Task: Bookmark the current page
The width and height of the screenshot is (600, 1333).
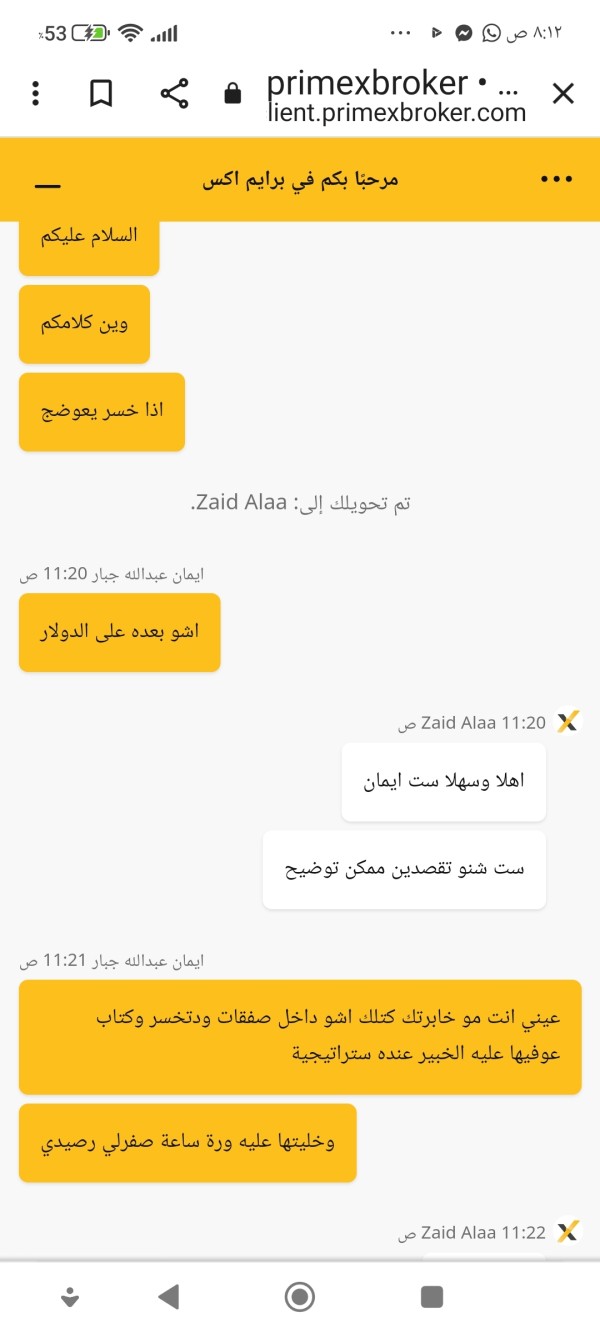Action: click(100, 94)
